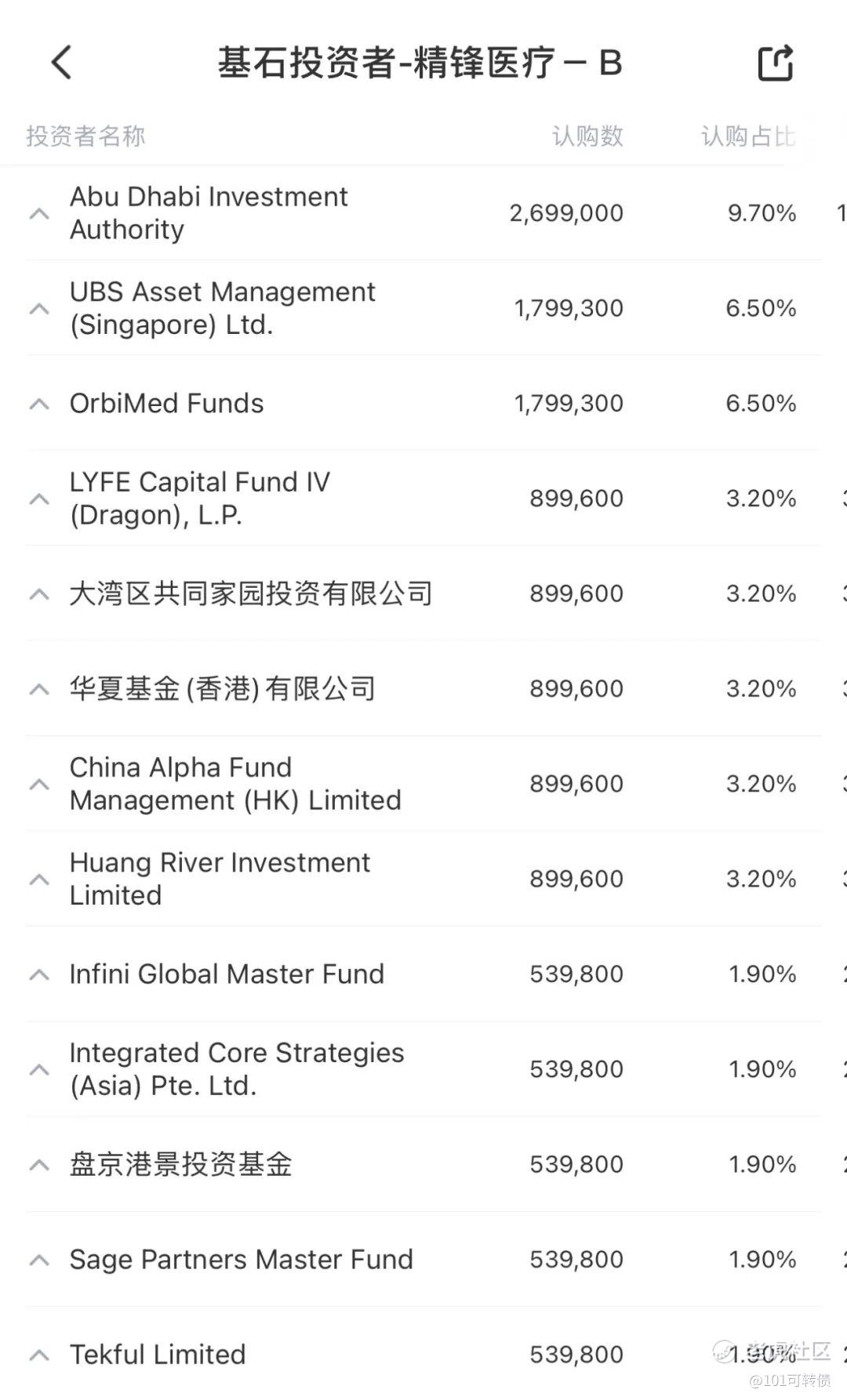
Task: Collapse the China Alpha Fund Management row
Action: pyautogui.click(x=39, y=784)
